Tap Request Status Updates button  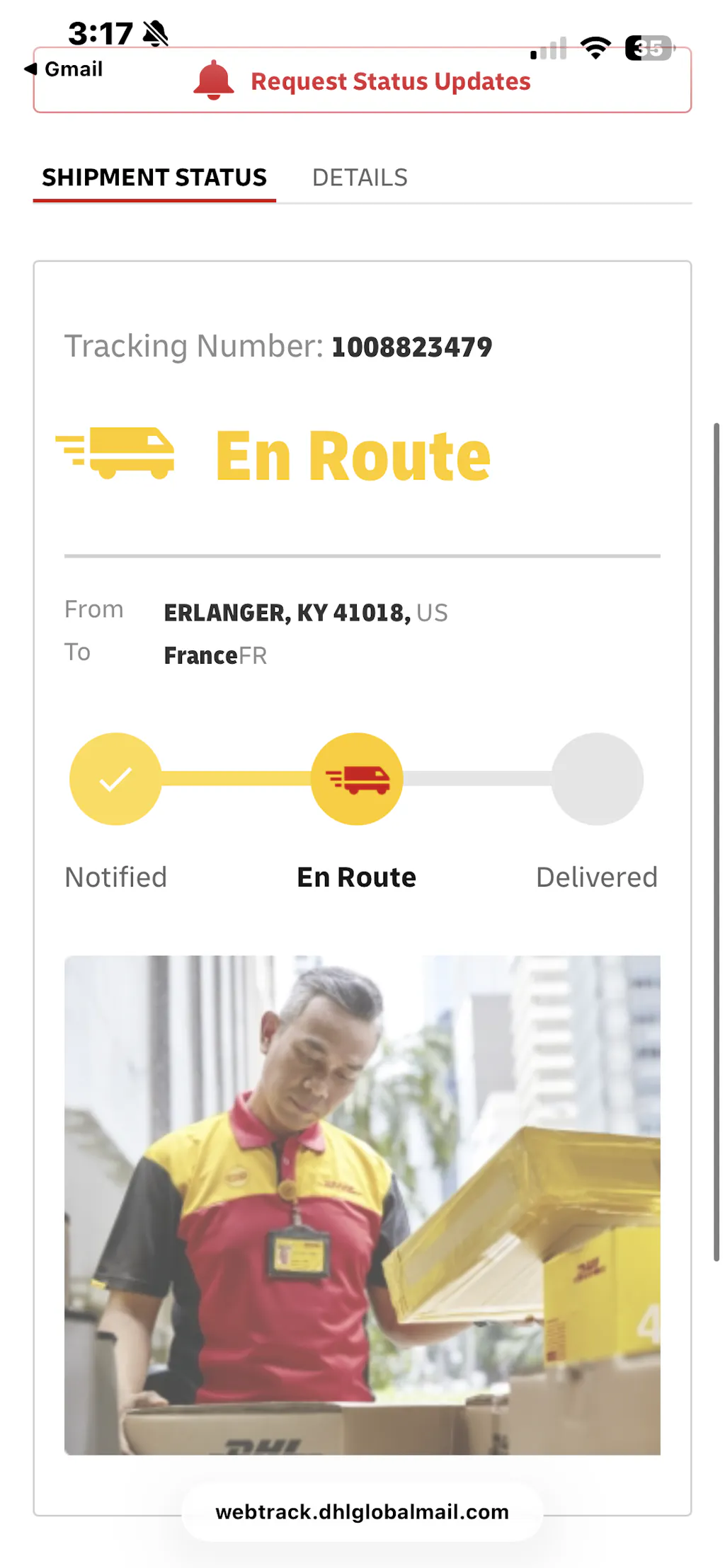[362, 81]
